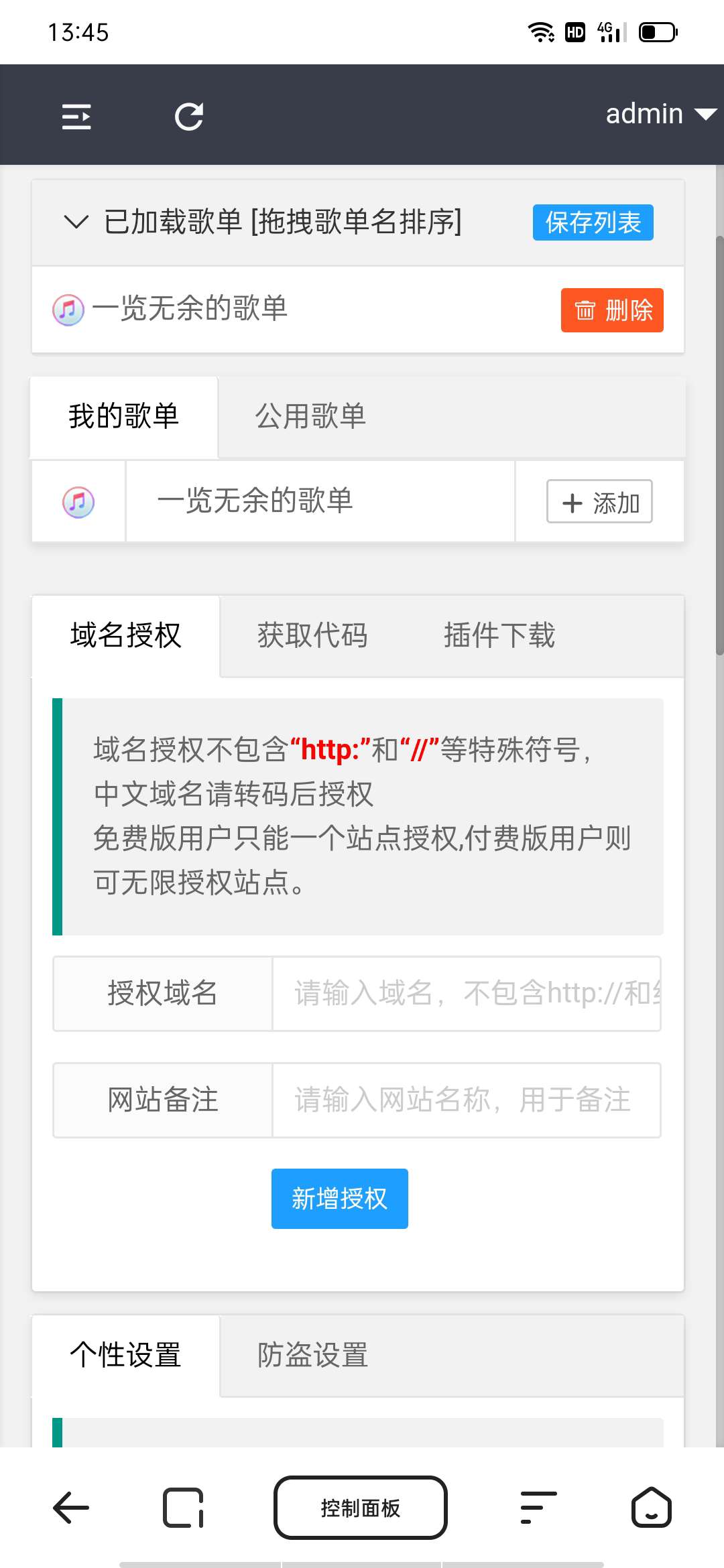Delete the loaded 一览无余的歌单 playlist
The height and width of the screenshot is (1568, 724).
[611, 310]
